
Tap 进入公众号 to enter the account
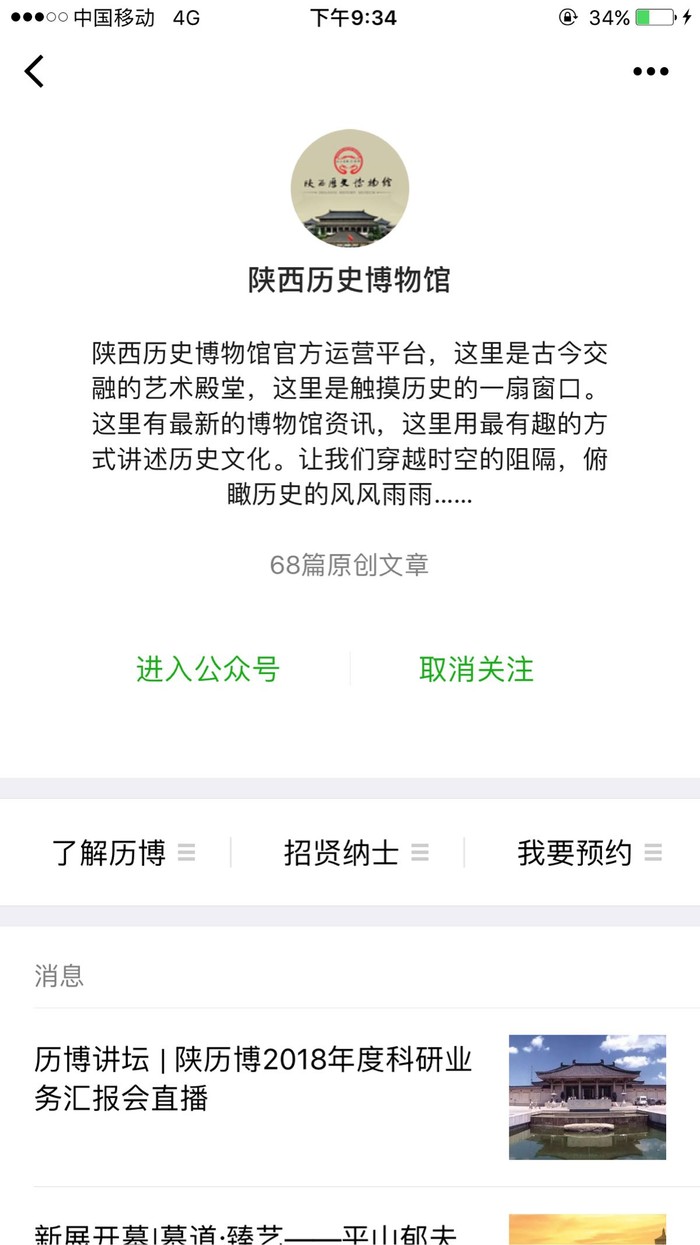point(208,669)
